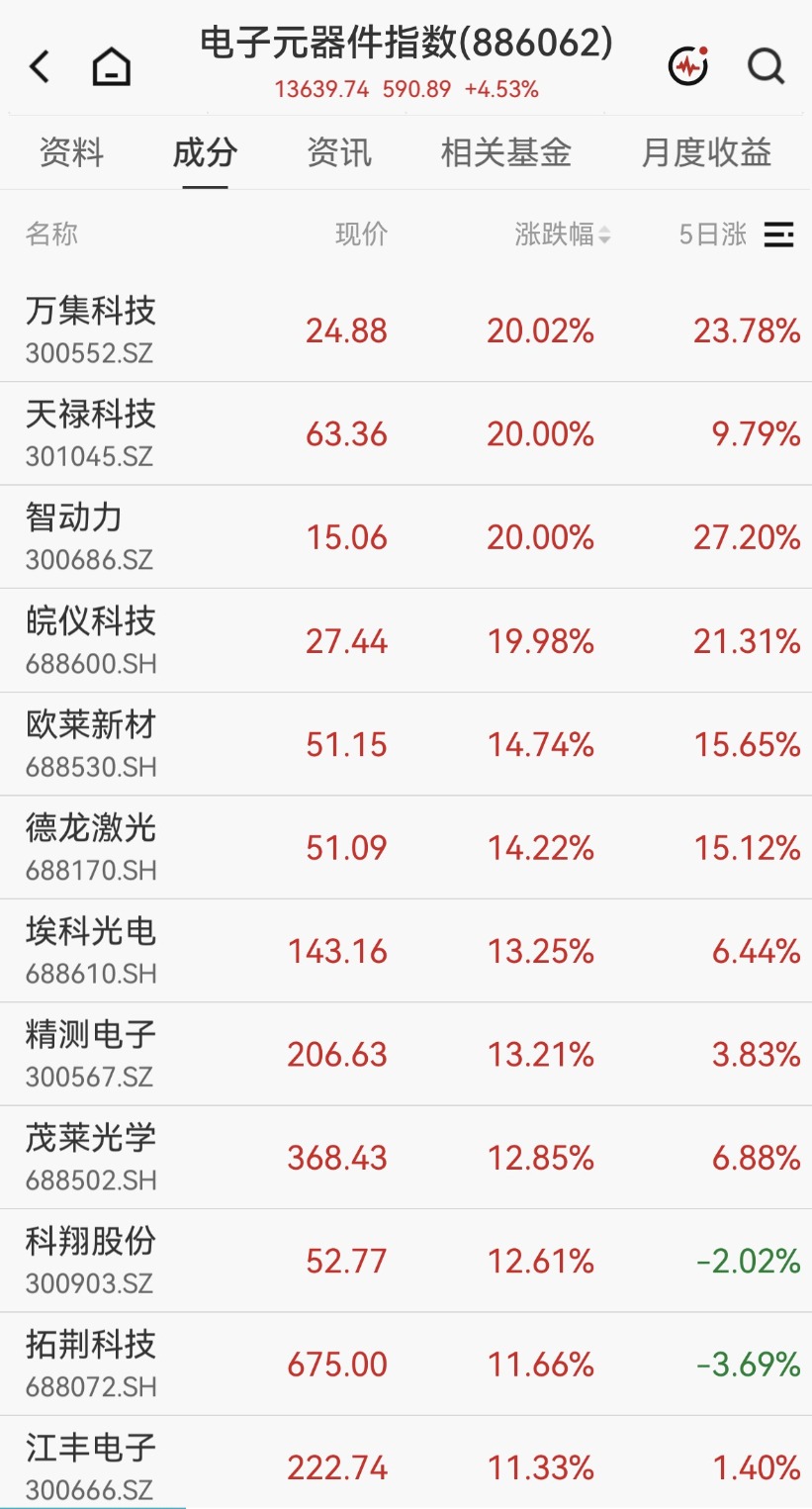Switch to the 资料 tab
The width and height of the screenshot is (812, 1509).
pyautogui.click(x=71, y=152)
